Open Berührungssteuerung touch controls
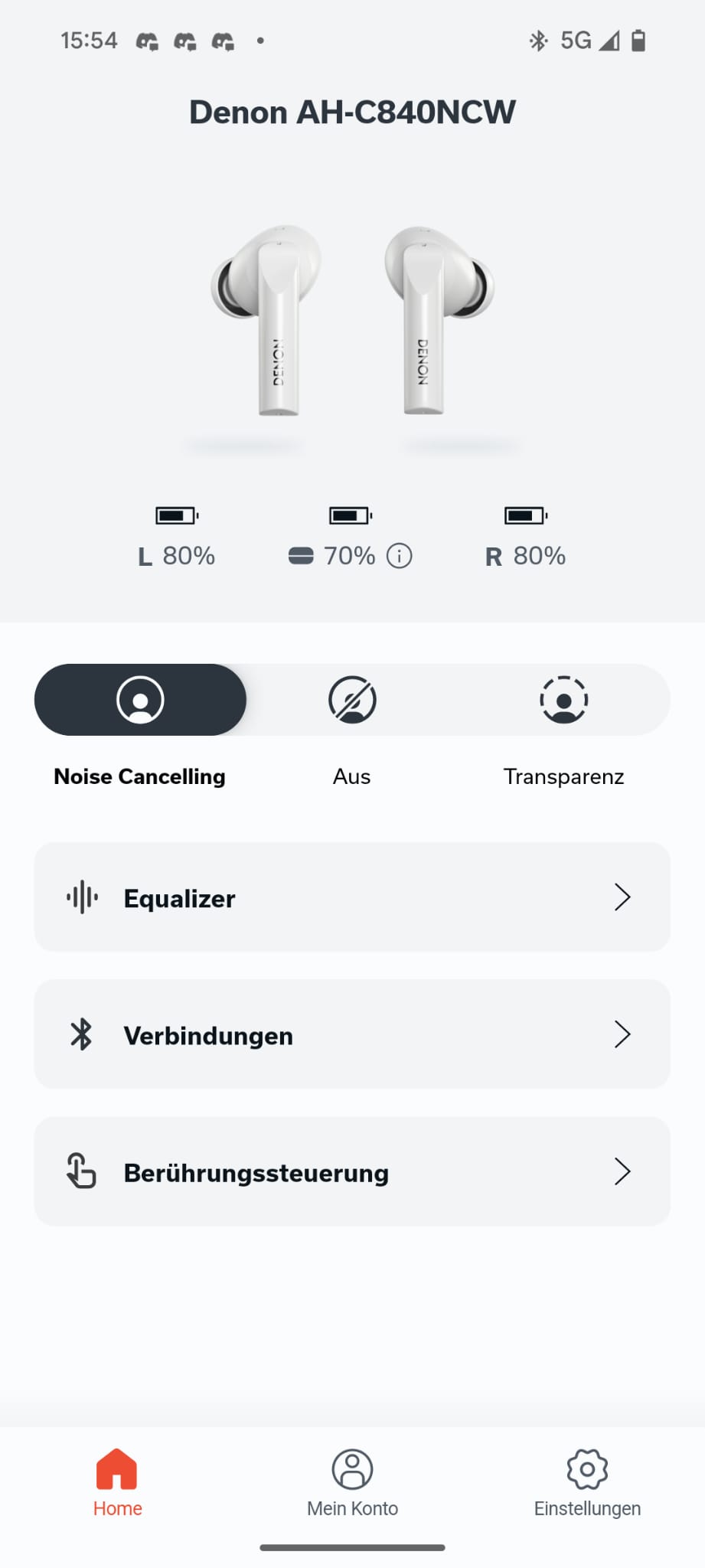The width and height of the screenshot is (705, 1568). 352,1171
